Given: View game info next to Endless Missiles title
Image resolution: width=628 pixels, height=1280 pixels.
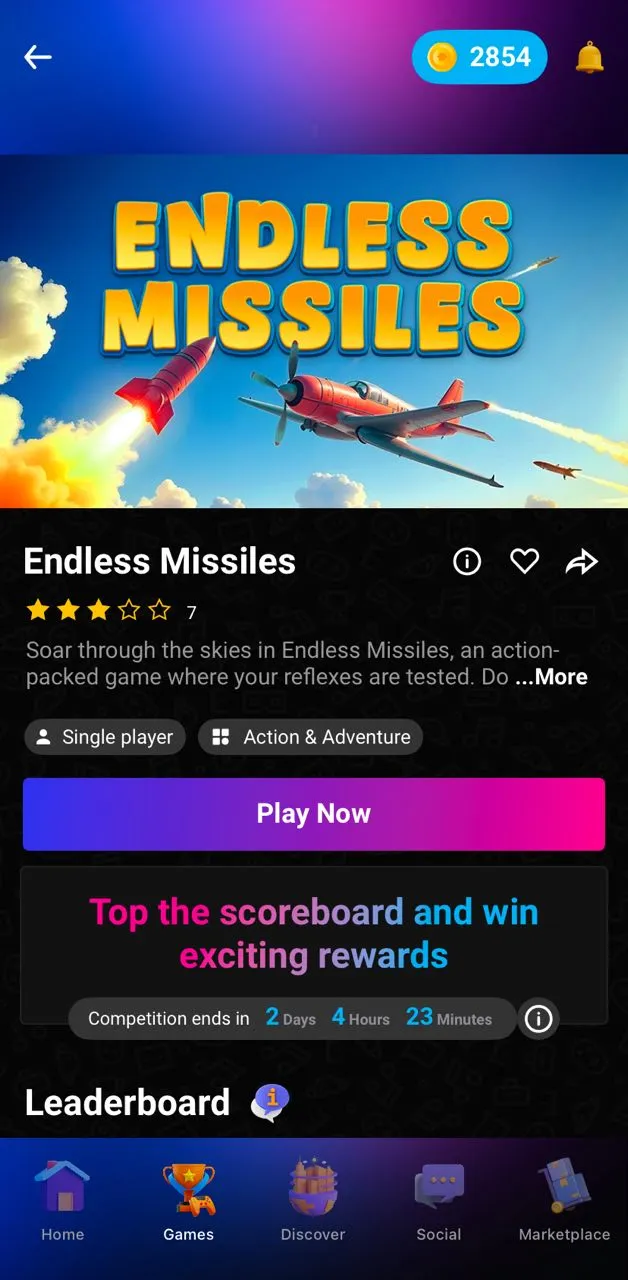Looking at the screenshot, I should (467, 562).
